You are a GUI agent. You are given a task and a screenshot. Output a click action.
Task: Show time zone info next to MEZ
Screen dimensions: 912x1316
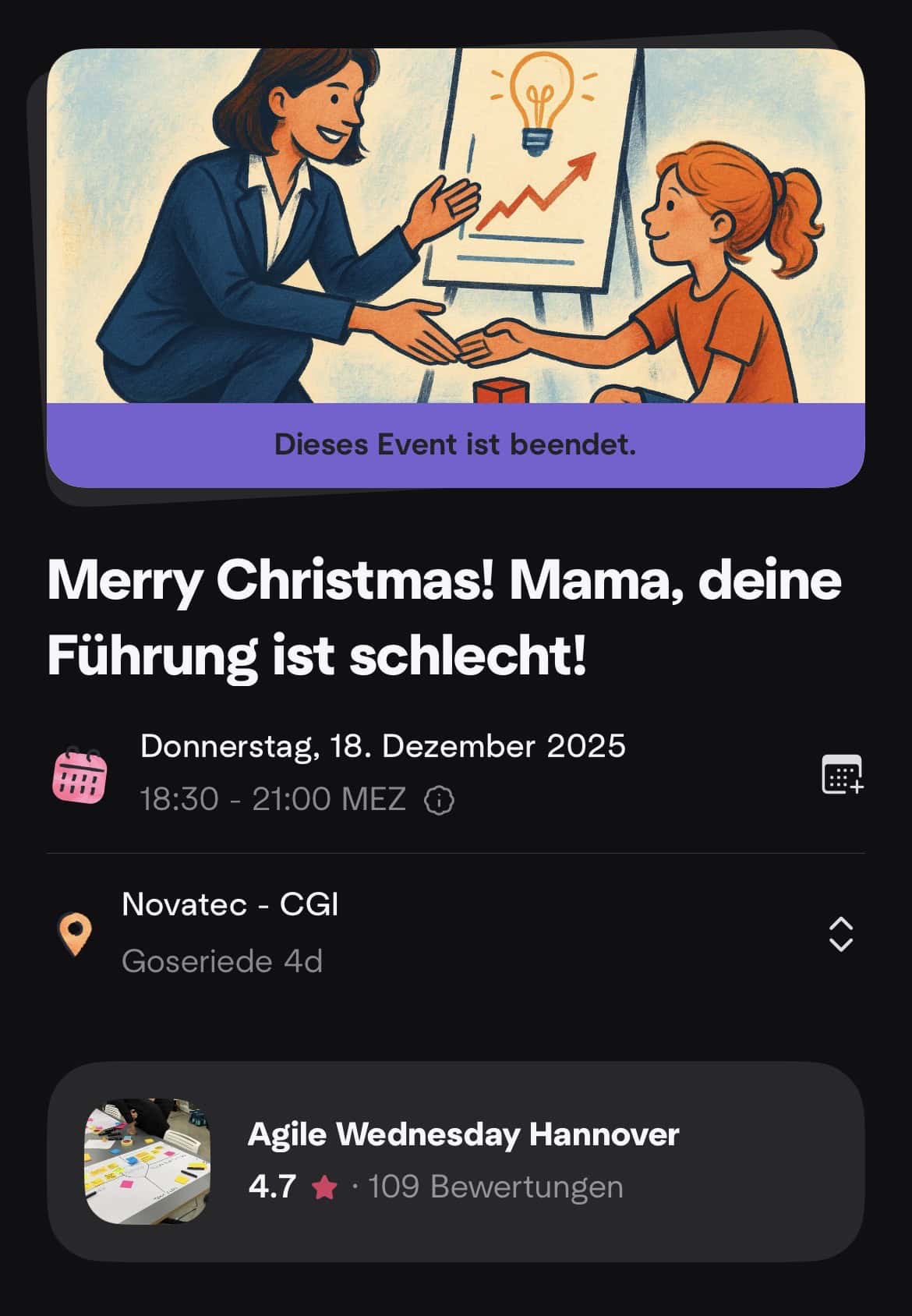tap(440, 800)
